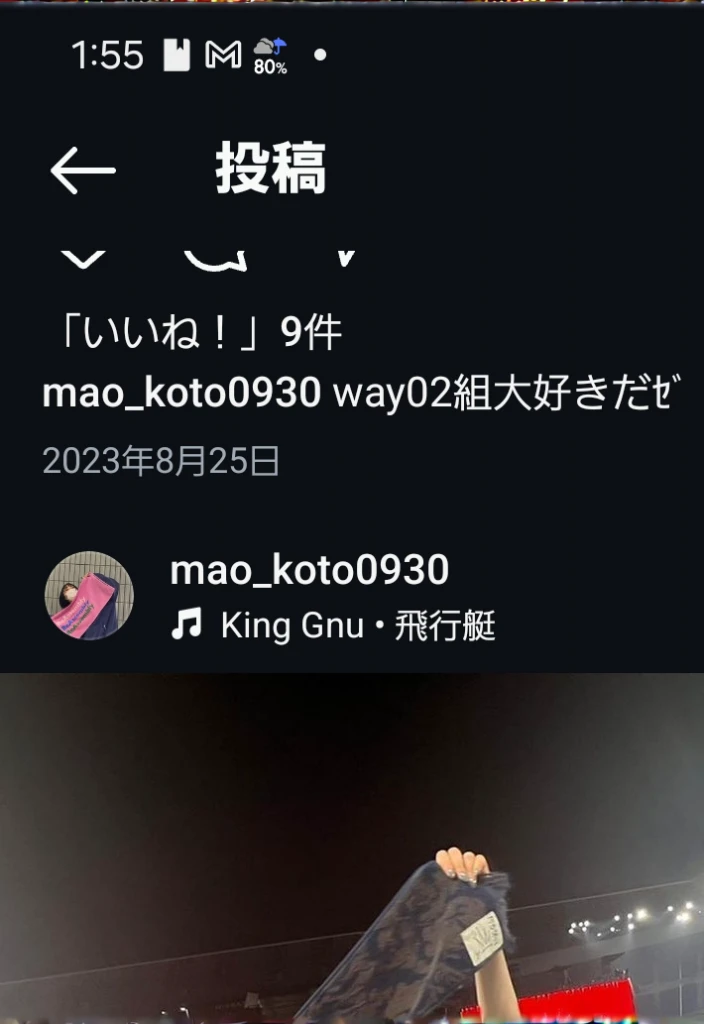The width and height of the screenshot is (704, 1024).
Task: Open the stadium photo post
Action: point(352,848)
